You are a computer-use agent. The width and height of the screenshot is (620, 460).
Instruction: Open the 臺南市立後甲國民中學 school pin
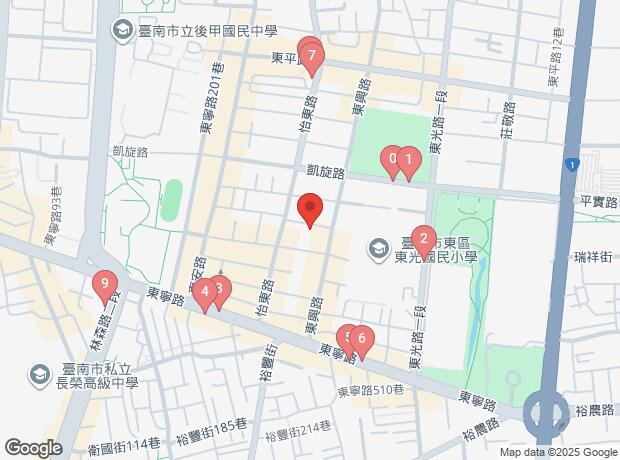(x=123, y=31)
